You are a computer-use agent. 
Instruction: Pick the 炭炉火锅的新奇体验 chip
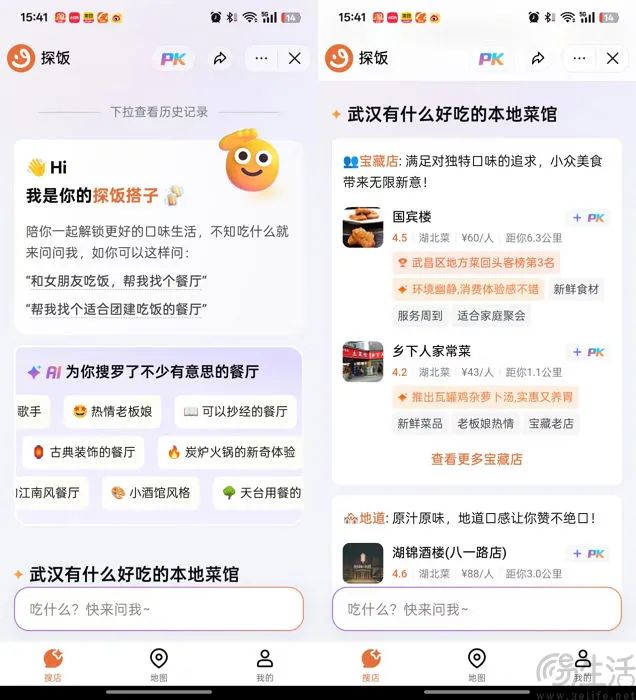click(x=230, y=452)
